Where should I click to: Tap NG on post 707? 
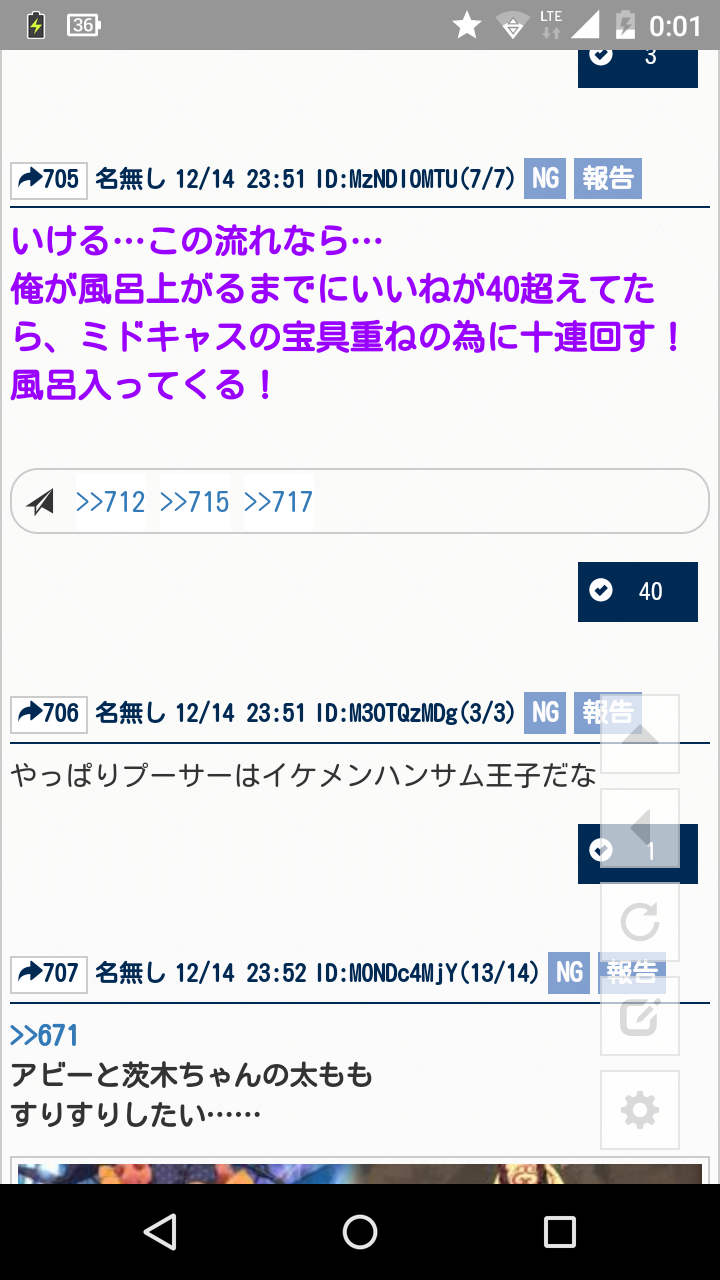569,972
